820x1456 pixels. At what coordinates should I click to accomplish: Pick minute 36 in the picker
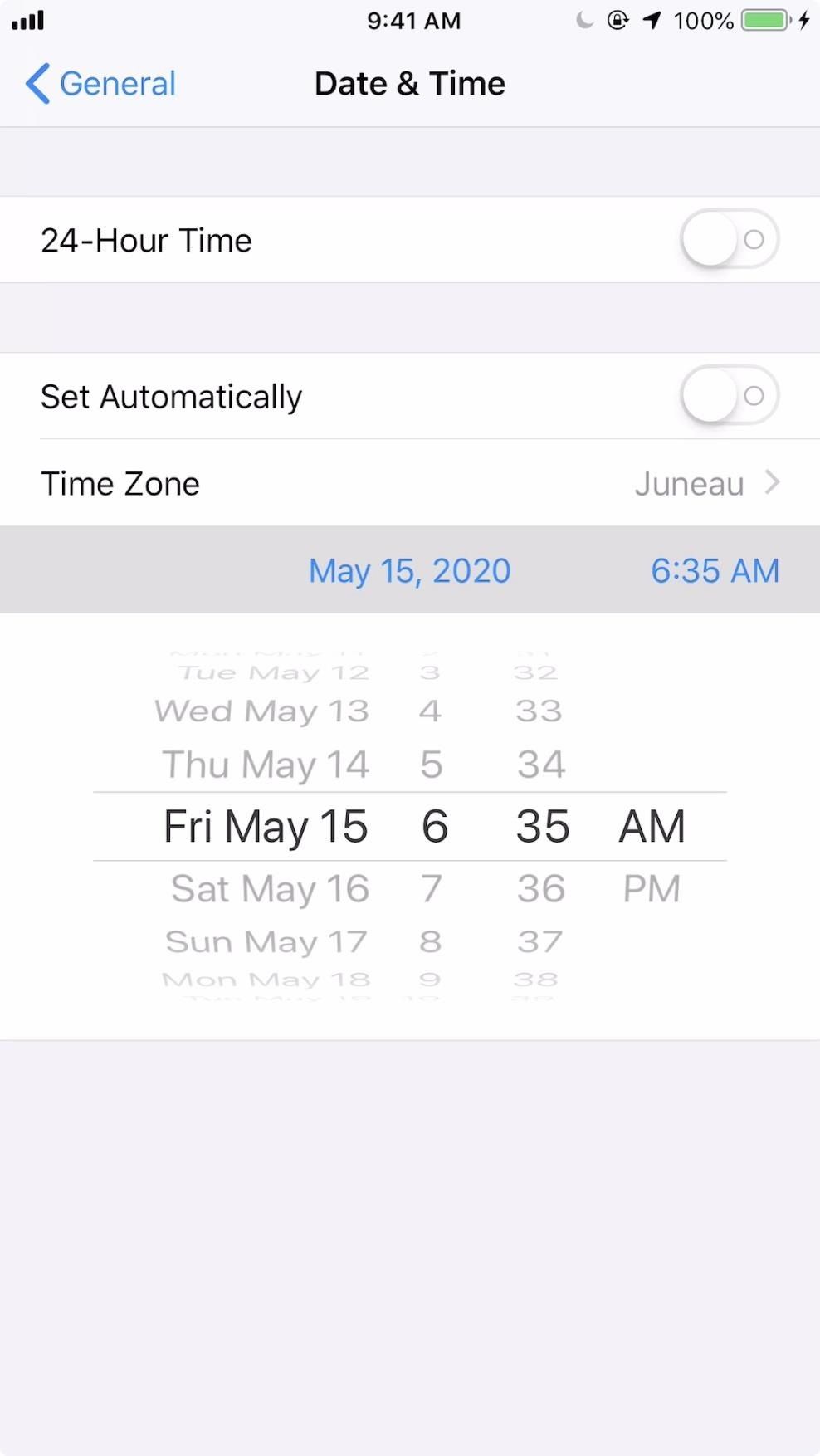(541, 889)
